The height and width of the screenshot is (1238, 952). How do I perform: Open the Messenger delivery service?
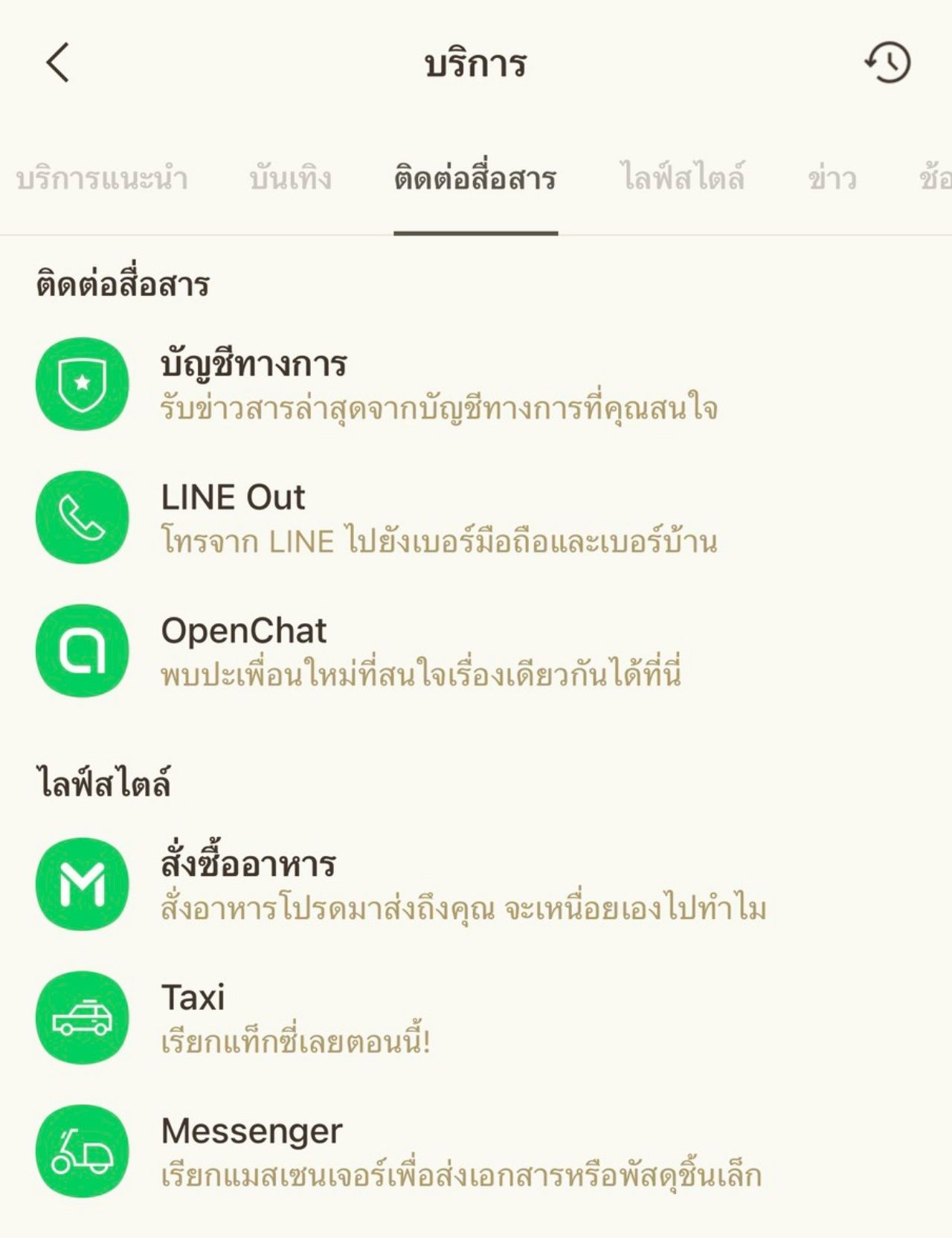[x=251, y=1150]
